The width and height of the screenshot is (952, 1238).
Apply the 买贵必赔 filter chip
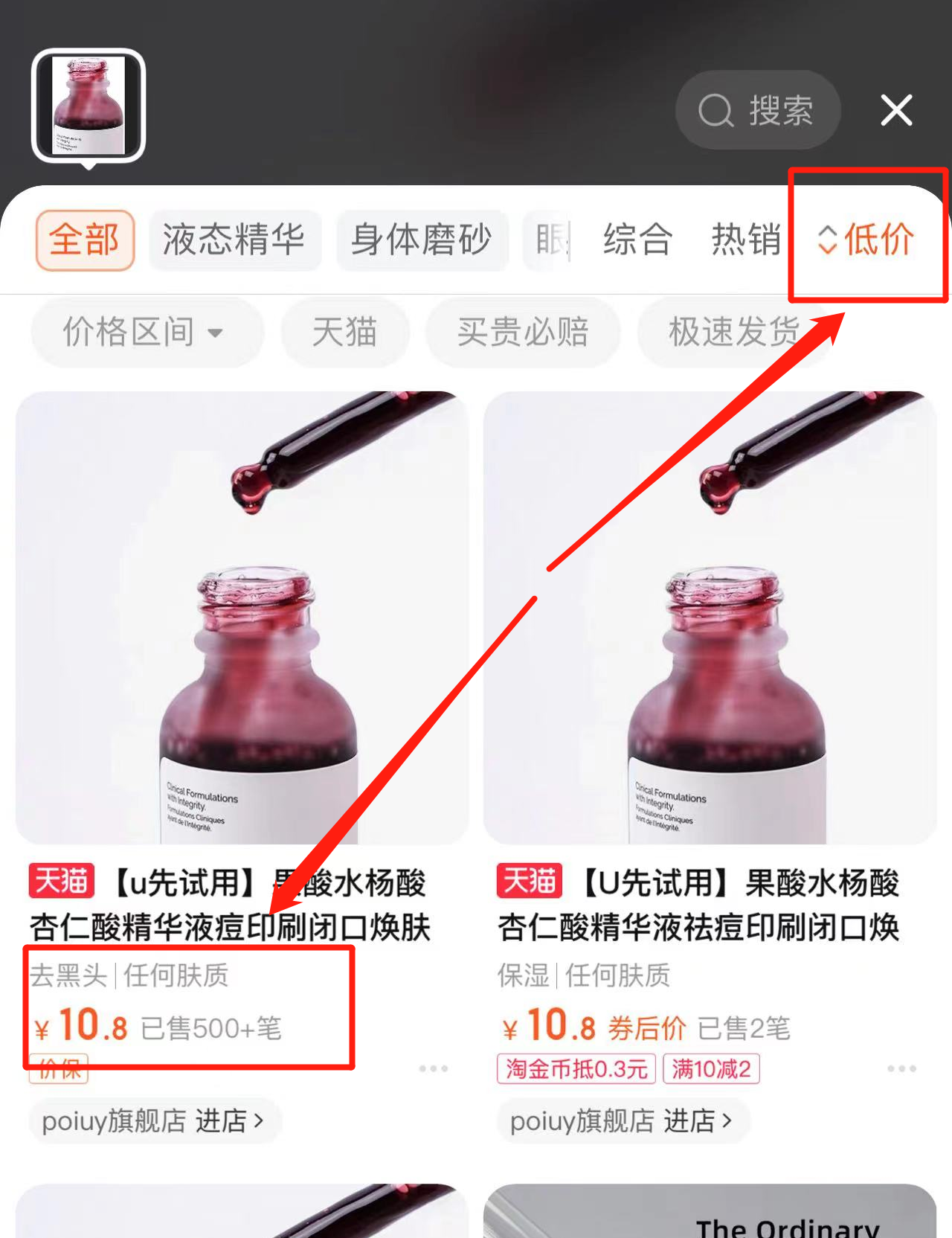pyautogui.click(x=522, y=332)
